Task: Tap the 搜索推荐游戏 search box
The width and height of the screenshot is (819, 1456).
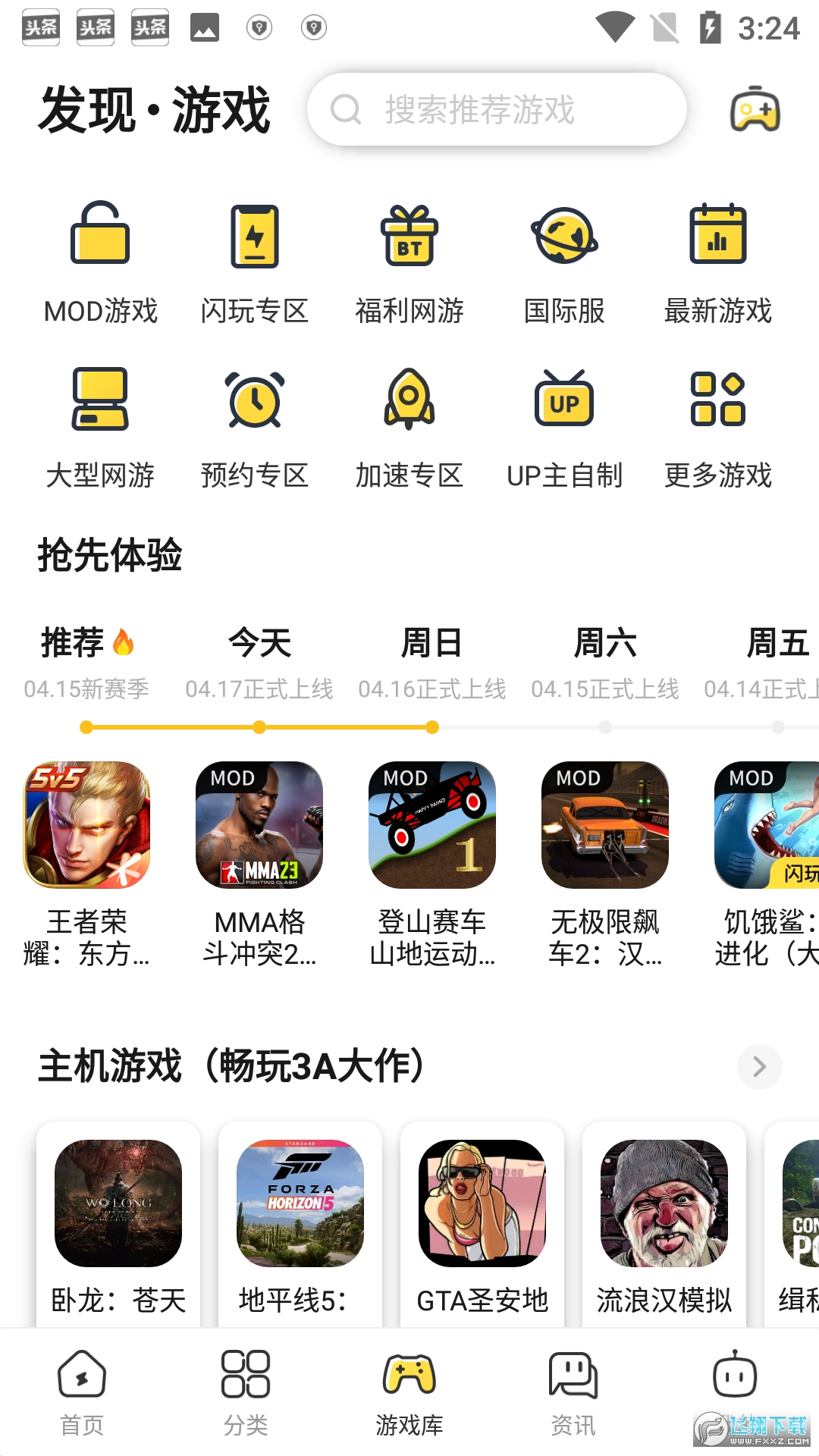Action: click(497, 110)
